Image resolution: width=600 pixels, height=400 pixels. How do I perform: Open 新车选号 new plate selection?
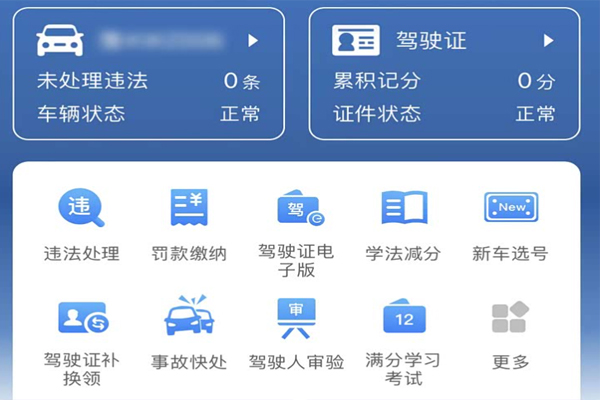point(510,226)
